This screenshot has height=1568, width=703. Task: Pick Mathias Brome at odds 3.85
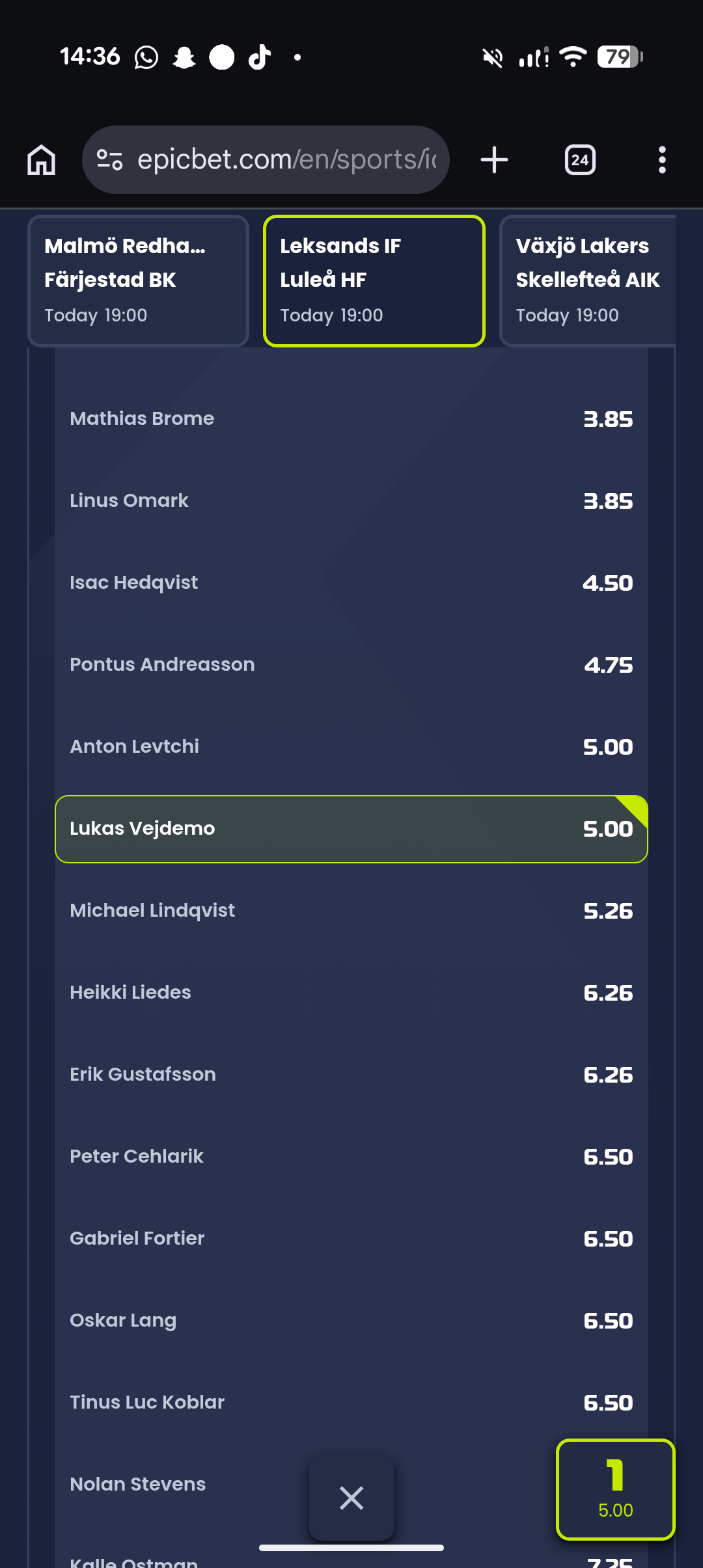pos(351,419)
